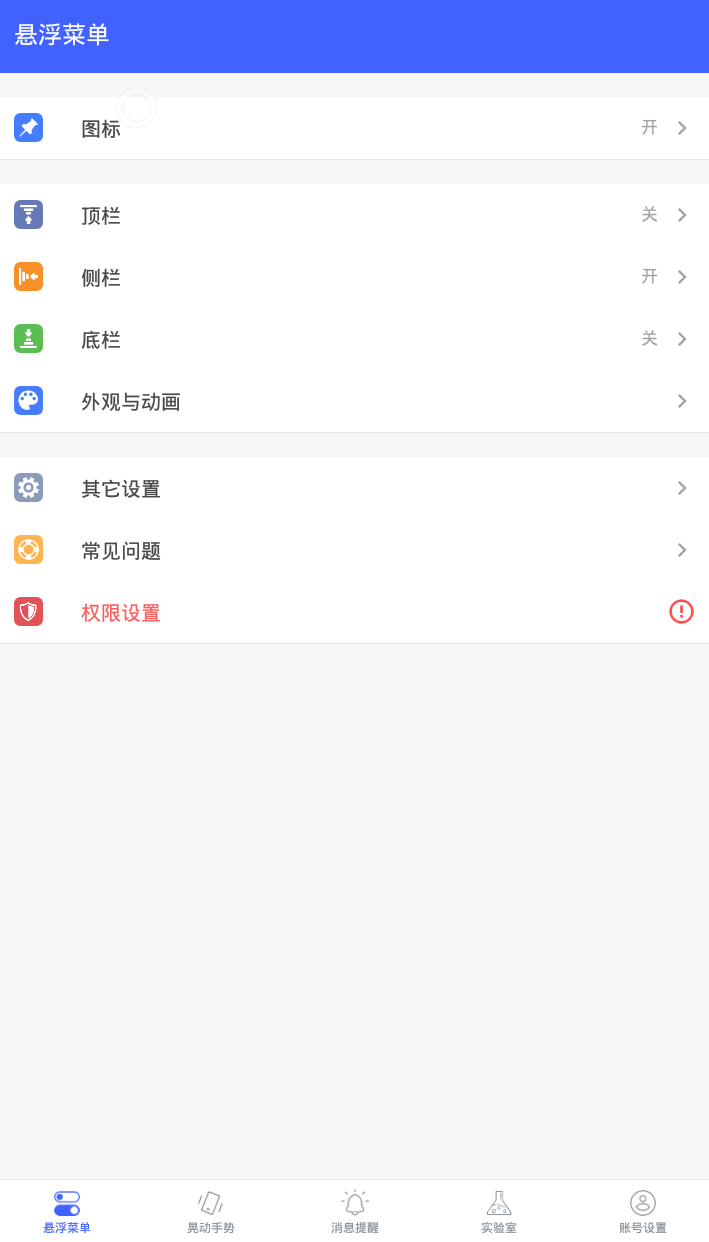Open the 侧栏 settings row
The width and height of the screenshot is (709, 1242).
click(x=354, y=277)
